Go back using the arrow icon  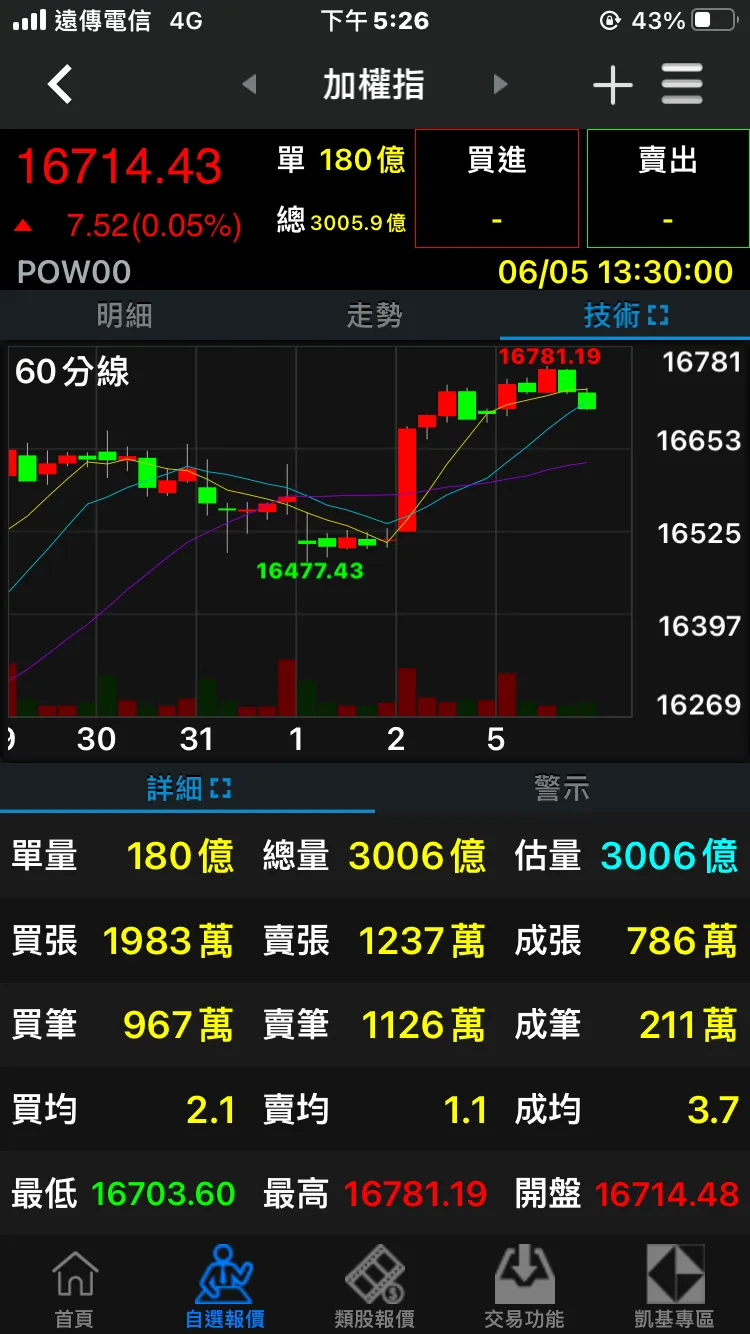point(60,85)
